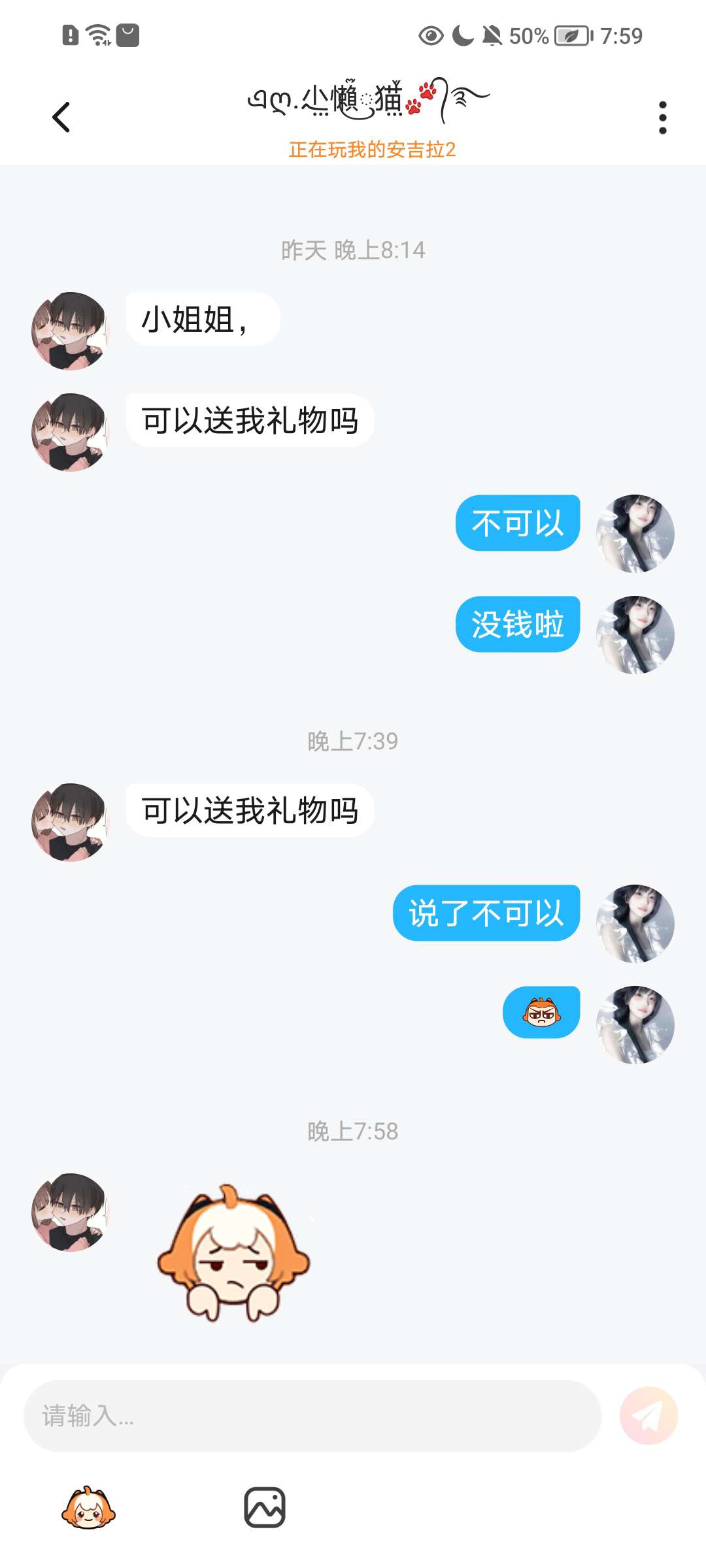Attach a picture from gallery
Image resolution: width=706 pixels, height=1568 pixels.
(265, 1508)
